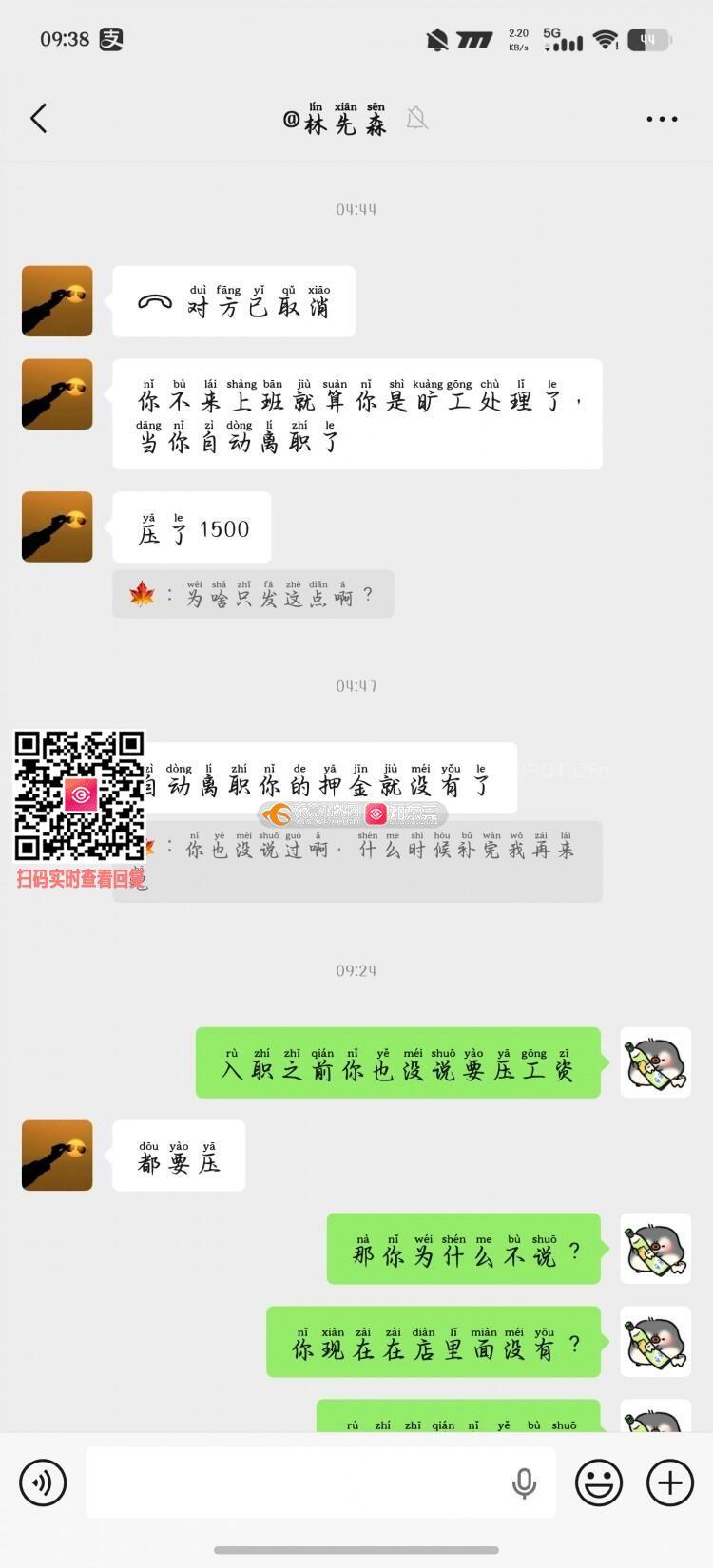Open the chat options overflow menu
Screen dimensions: 713x1568
point(662,119)
